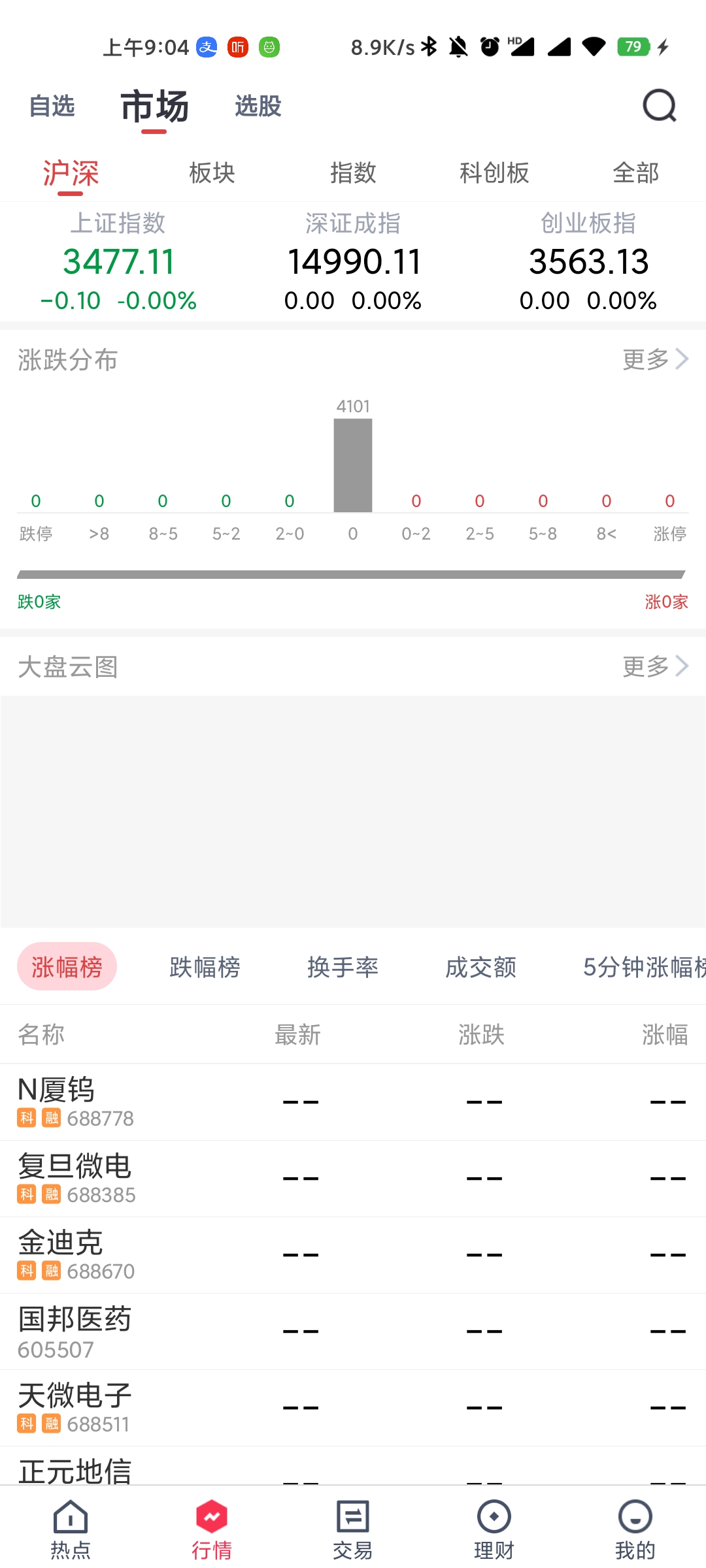
Task: Select the 科创板 sub-tab
Action: coord(494,173)
